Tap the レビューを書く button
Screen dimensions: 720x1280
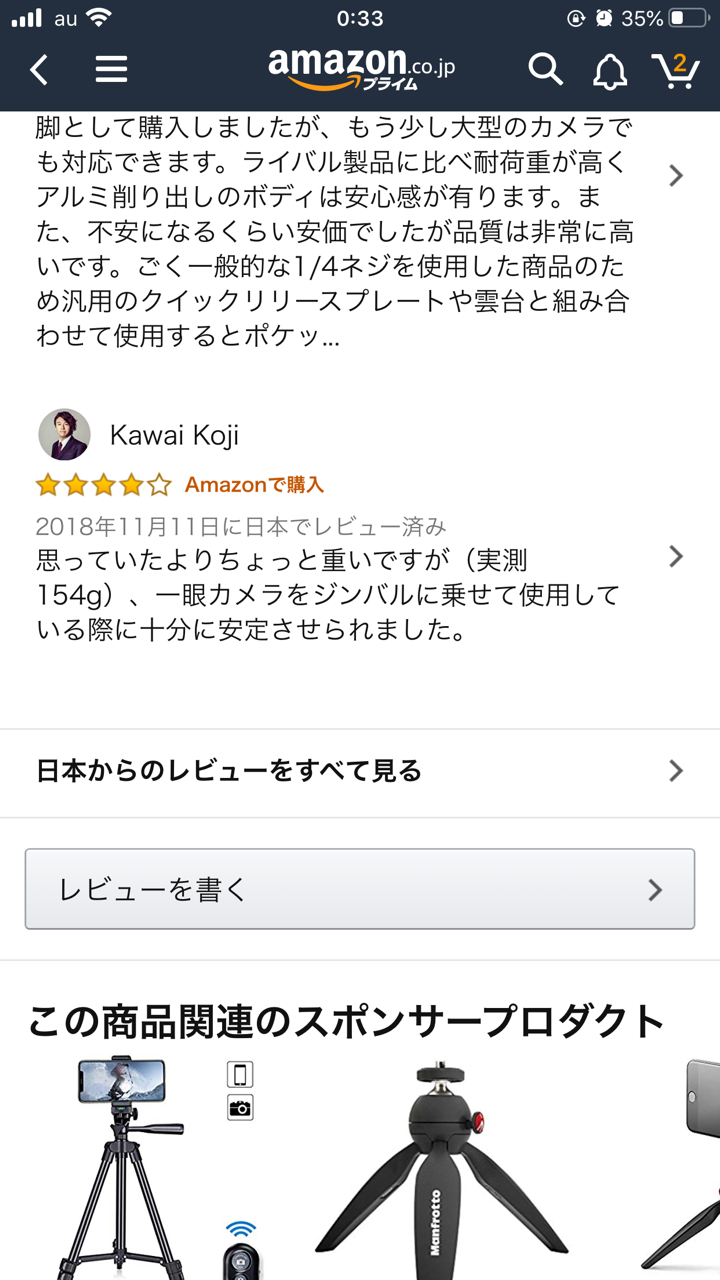[360, 889]
